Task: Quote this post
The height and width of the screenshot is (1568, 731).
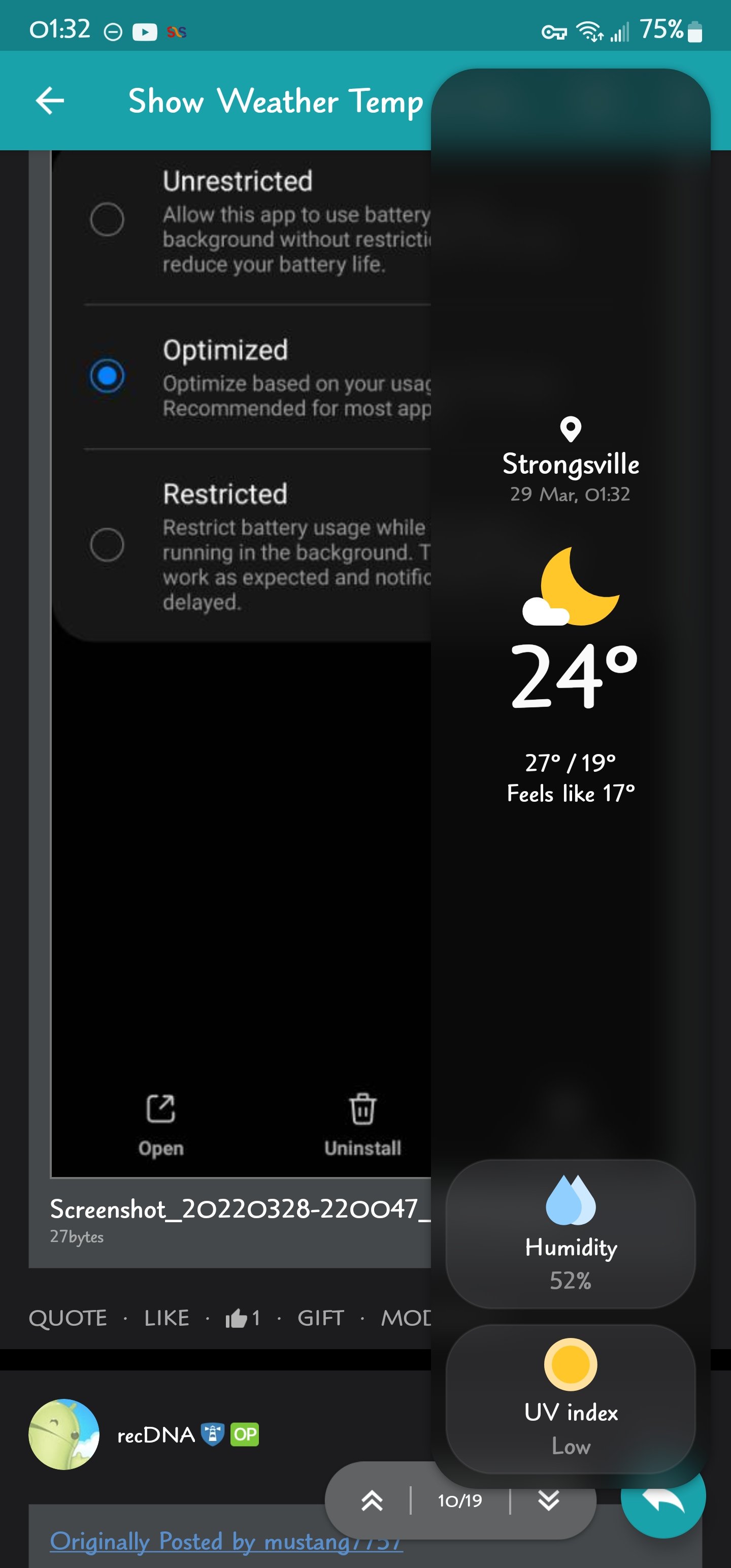Action: 68,1318
